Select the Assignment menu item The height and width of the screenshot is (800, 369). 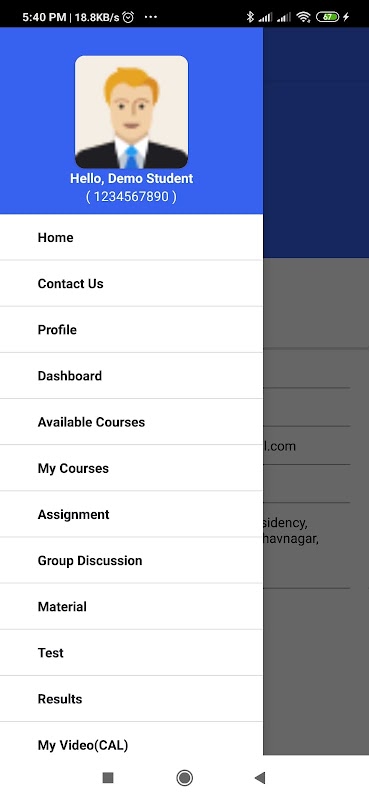pos(131,514)
